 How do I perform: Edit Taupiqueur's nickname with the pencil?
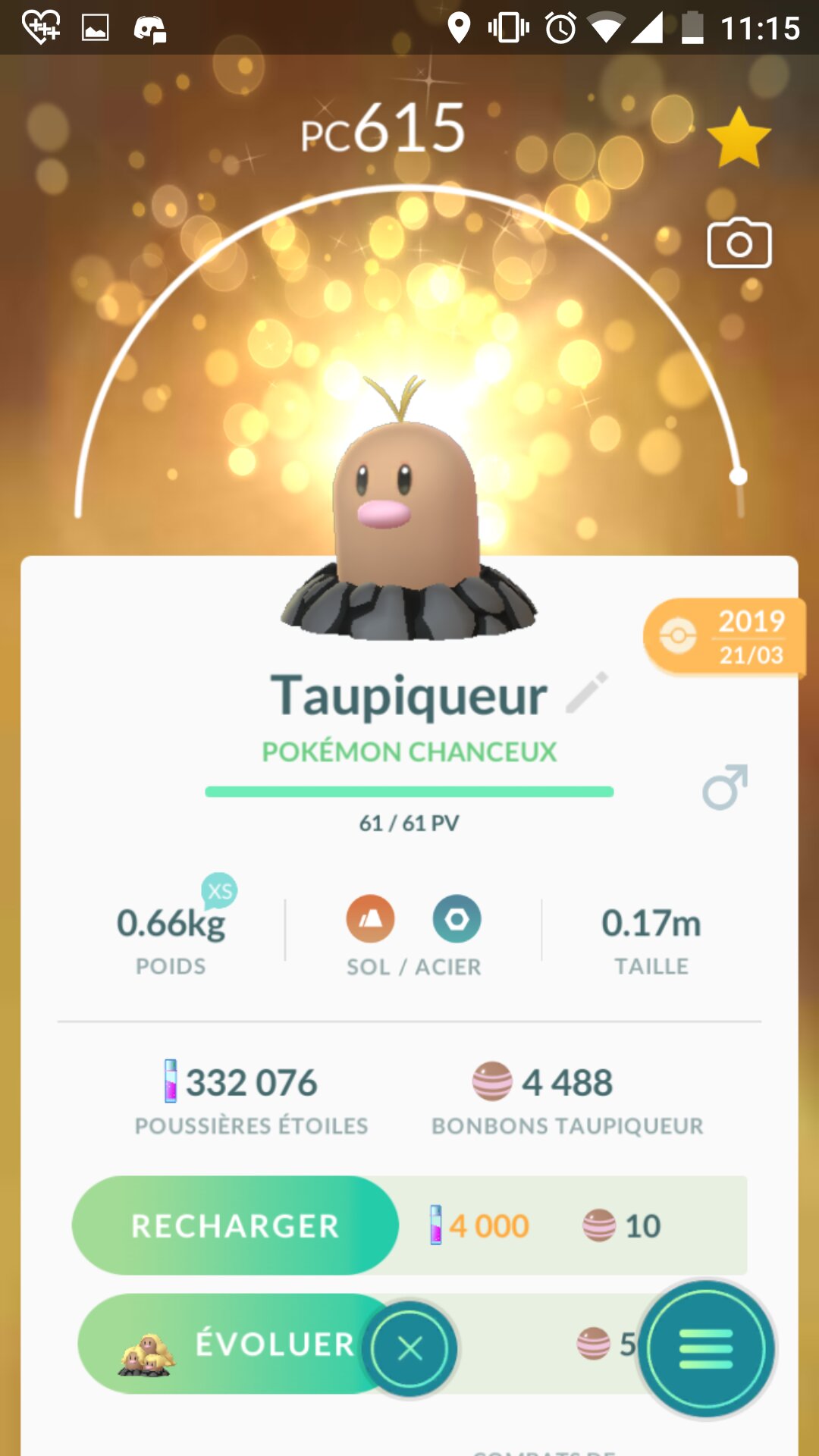(587, 692)
